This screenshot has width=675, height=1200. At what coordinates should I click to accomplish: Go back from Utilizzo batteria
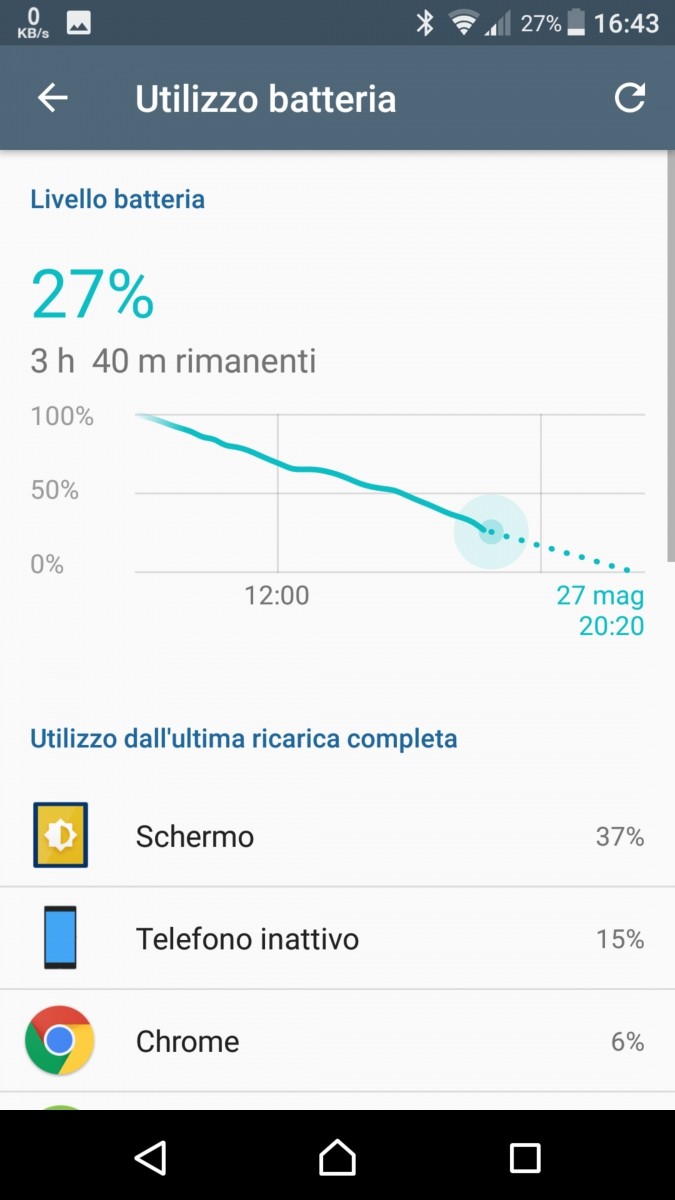[x=52, y=98]
